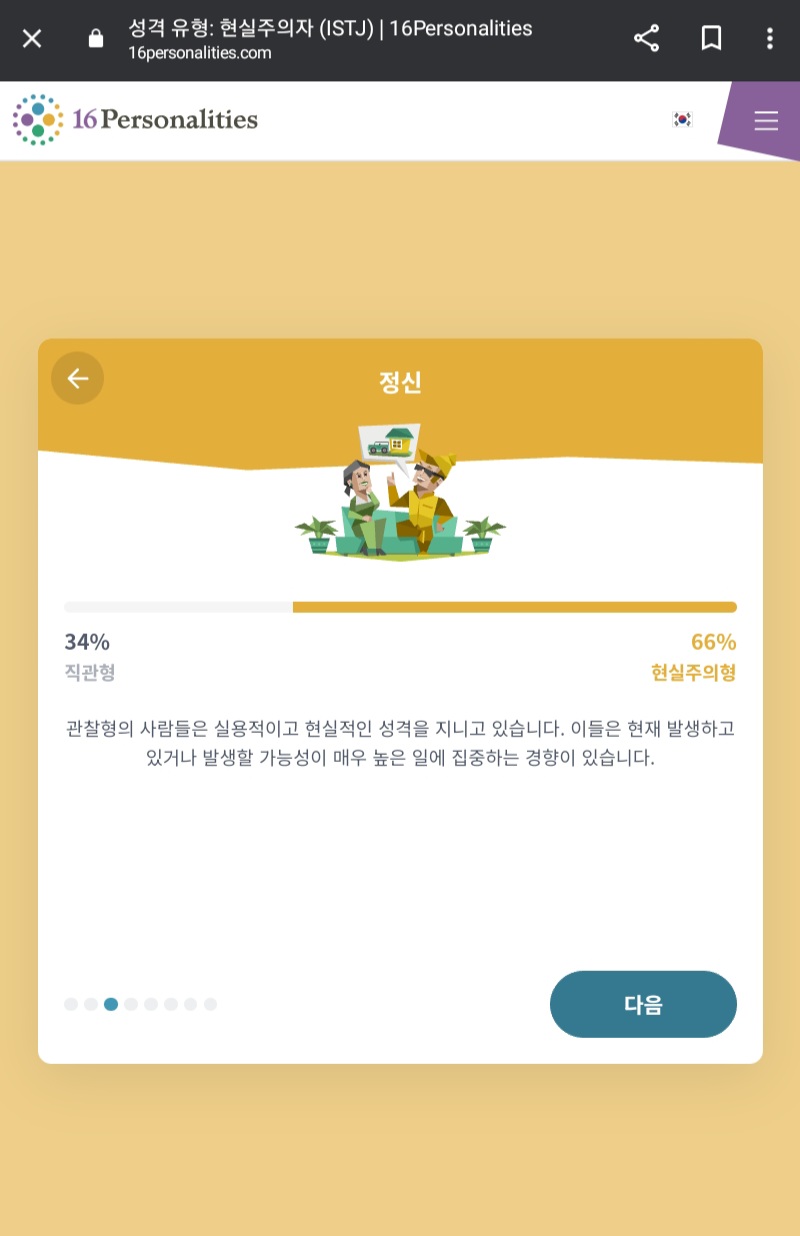
Task: Change language via Korean flag
Action: (682, 120)
